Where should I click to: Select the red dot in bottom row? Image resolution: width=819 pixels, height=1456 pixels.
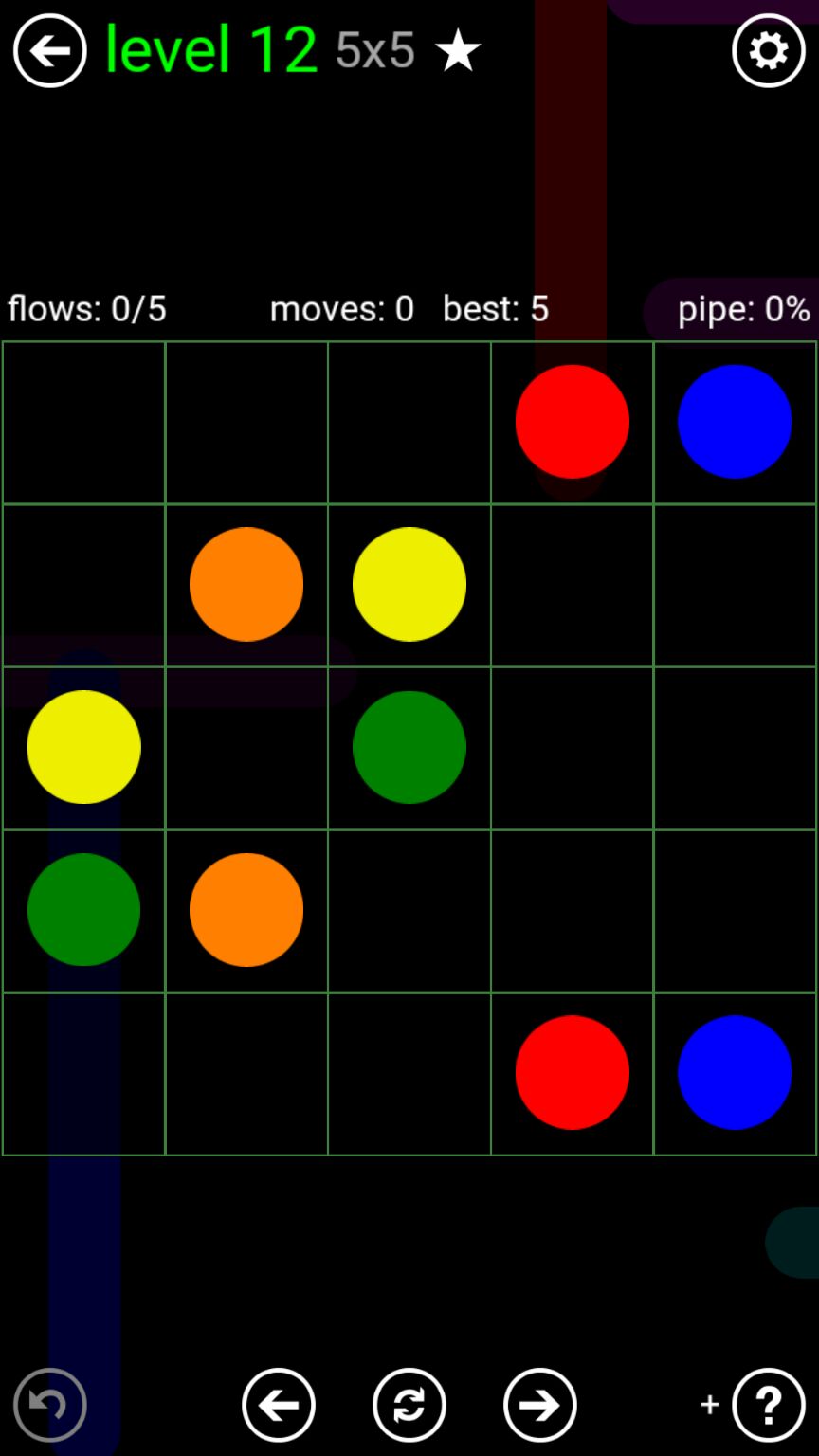pyautogui.click(x=572, y=1072)
